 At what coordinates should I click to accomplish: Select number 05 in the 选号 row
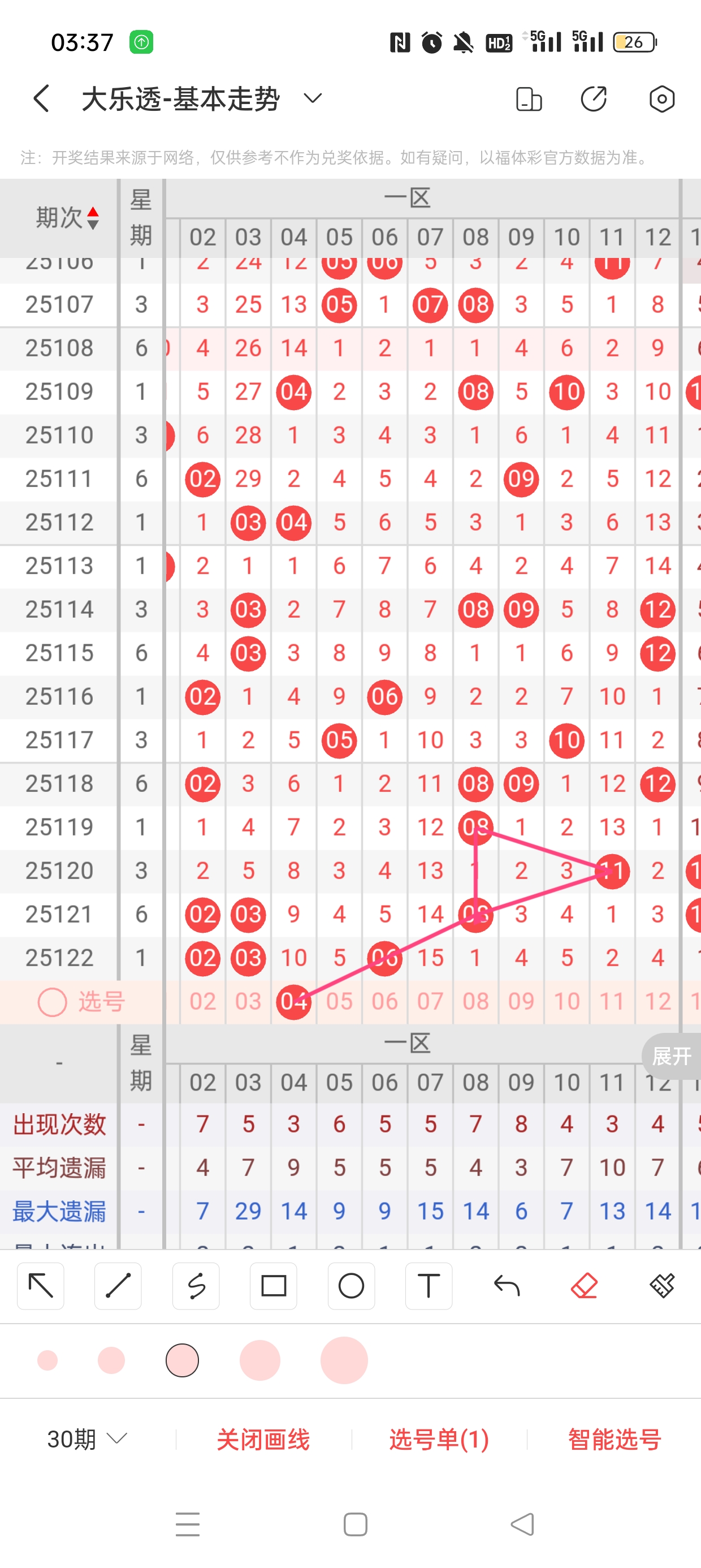pos(339,1001)
